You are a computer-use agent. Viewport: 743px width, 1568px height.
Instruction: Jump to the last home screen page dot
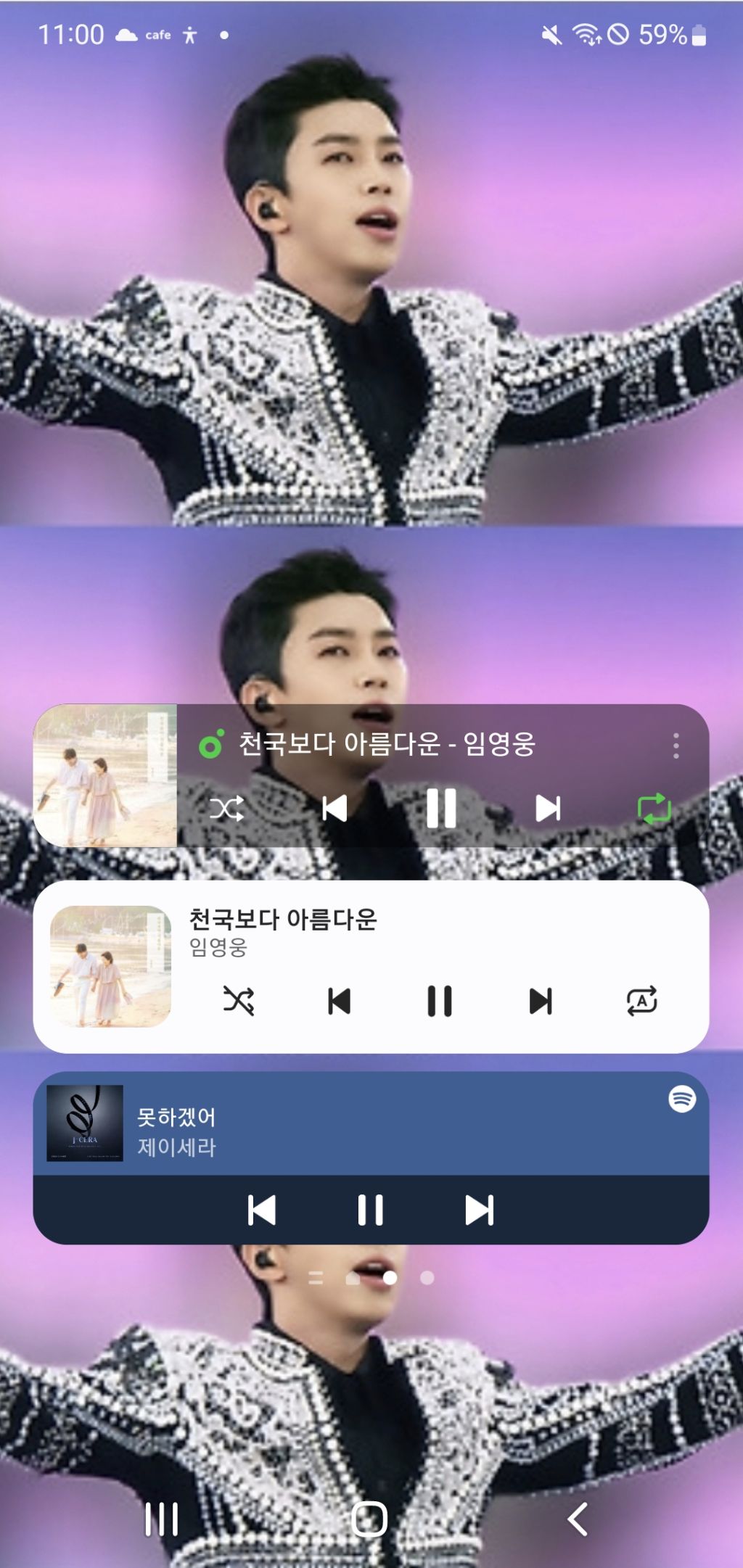tap(427, 1278)
